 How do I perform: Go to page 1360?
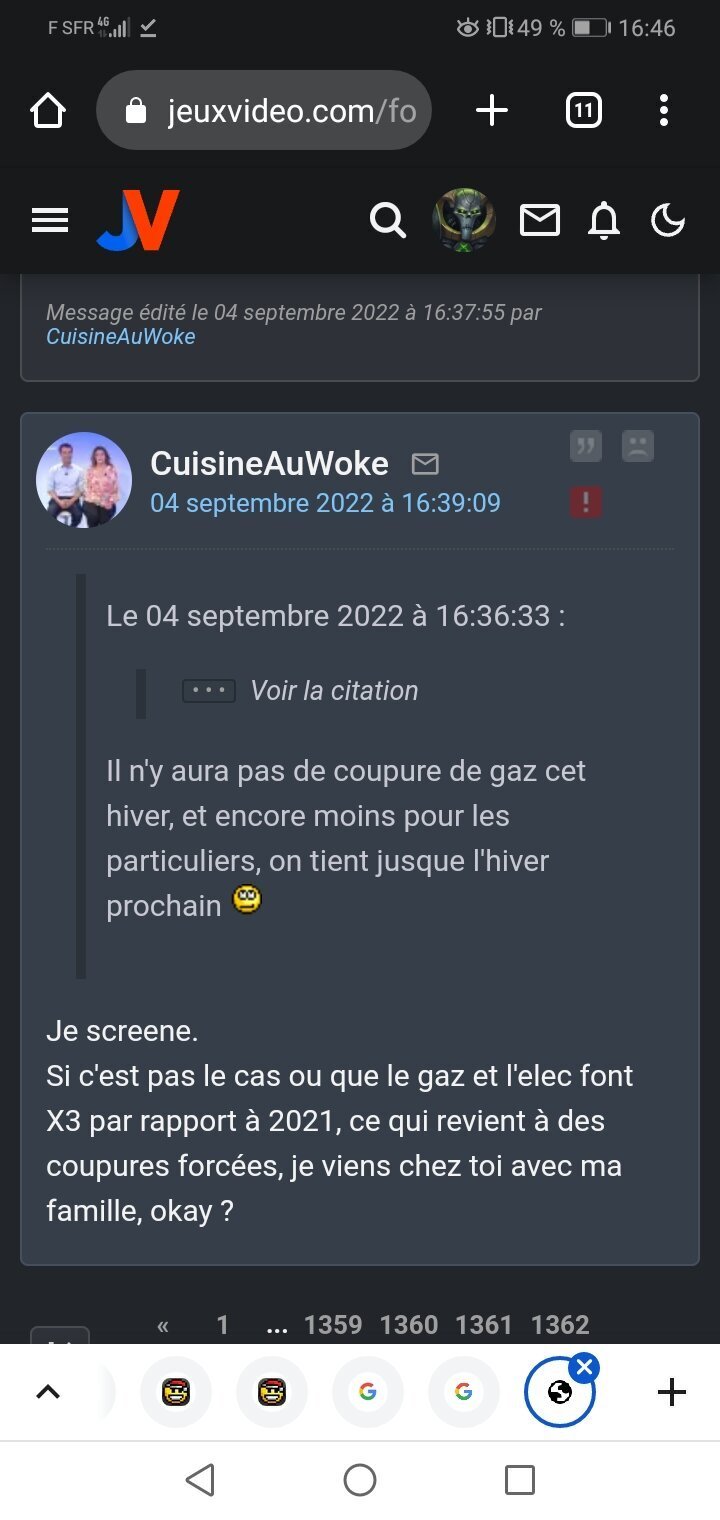[x=408, y=1325]
